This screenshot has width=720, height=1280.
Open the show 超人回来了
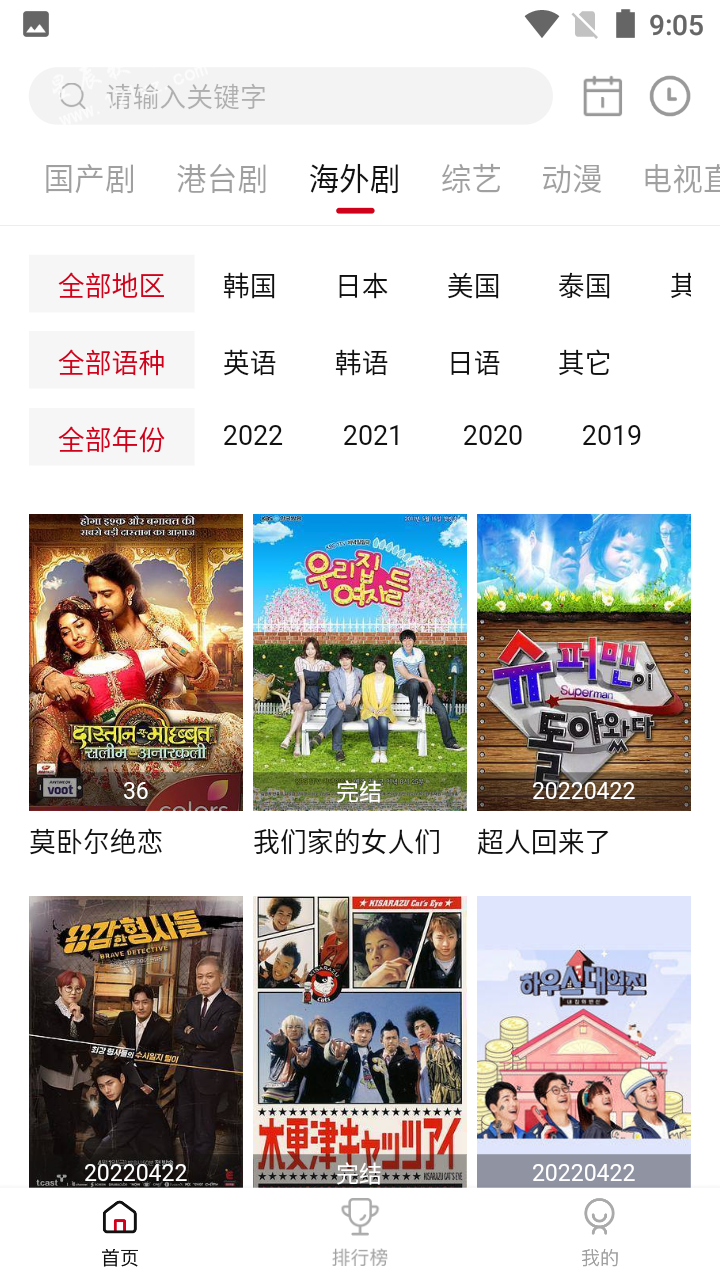point(583,662)
